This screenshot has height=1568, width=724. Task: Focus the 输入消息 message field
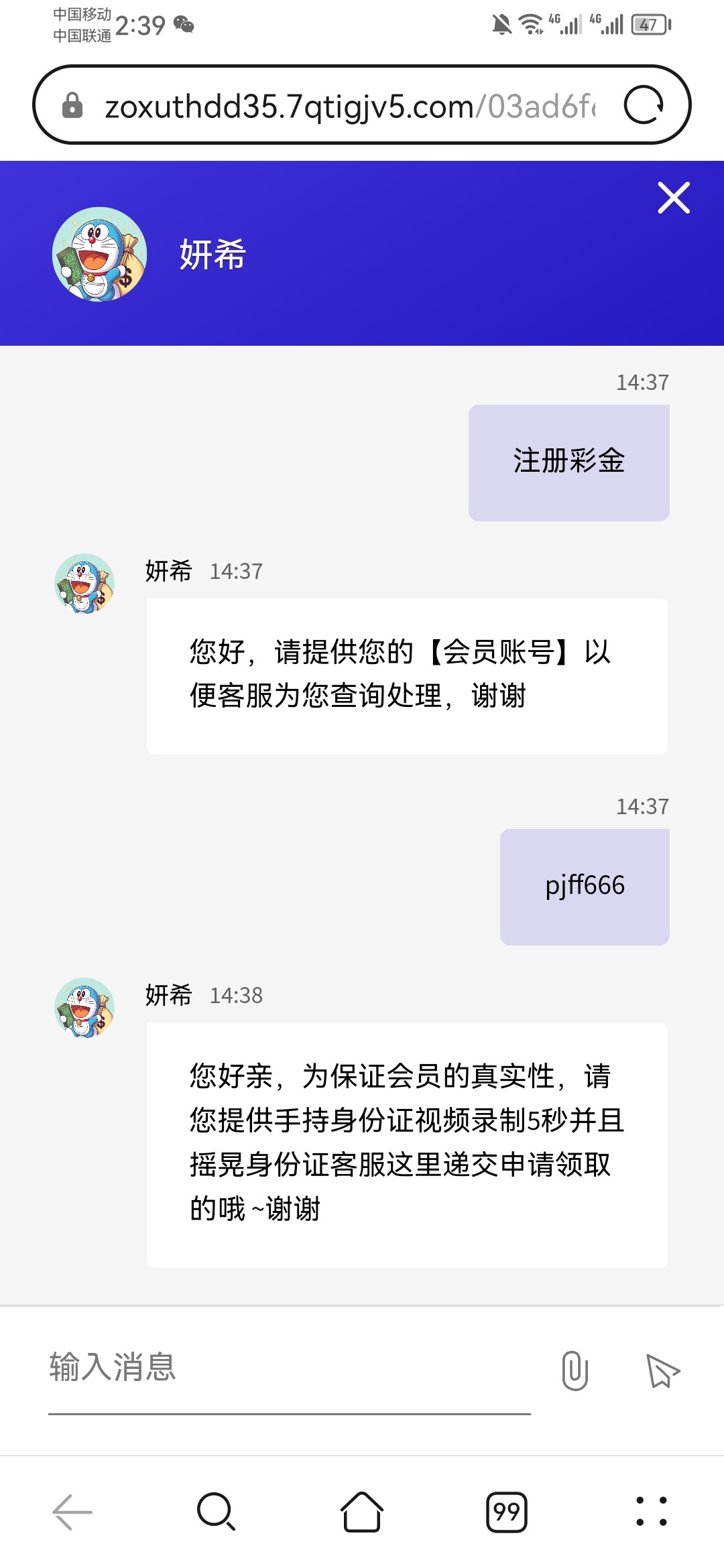288,1368
